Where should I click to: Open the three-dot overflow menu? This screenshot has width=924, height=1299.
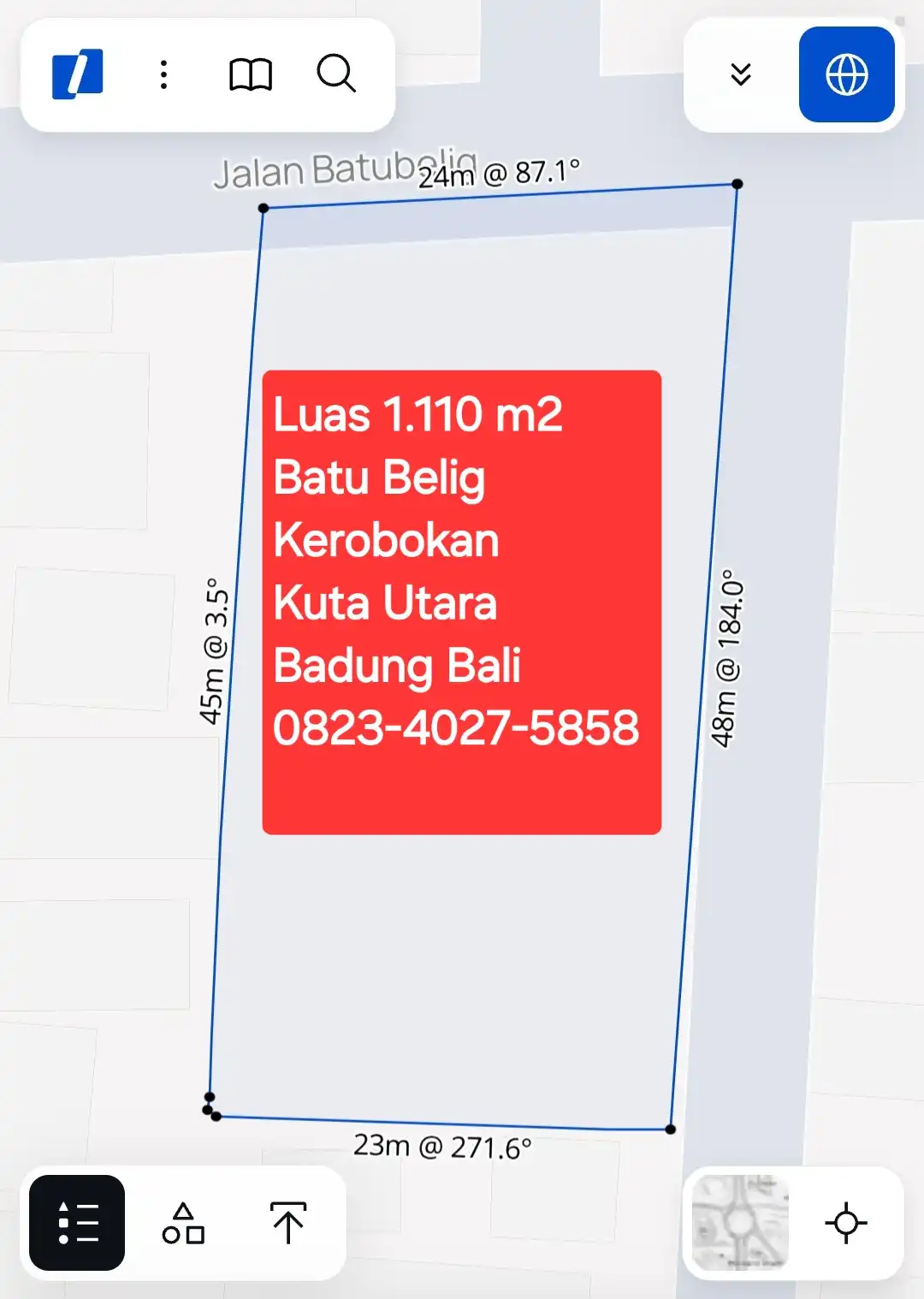coord(163,74)
